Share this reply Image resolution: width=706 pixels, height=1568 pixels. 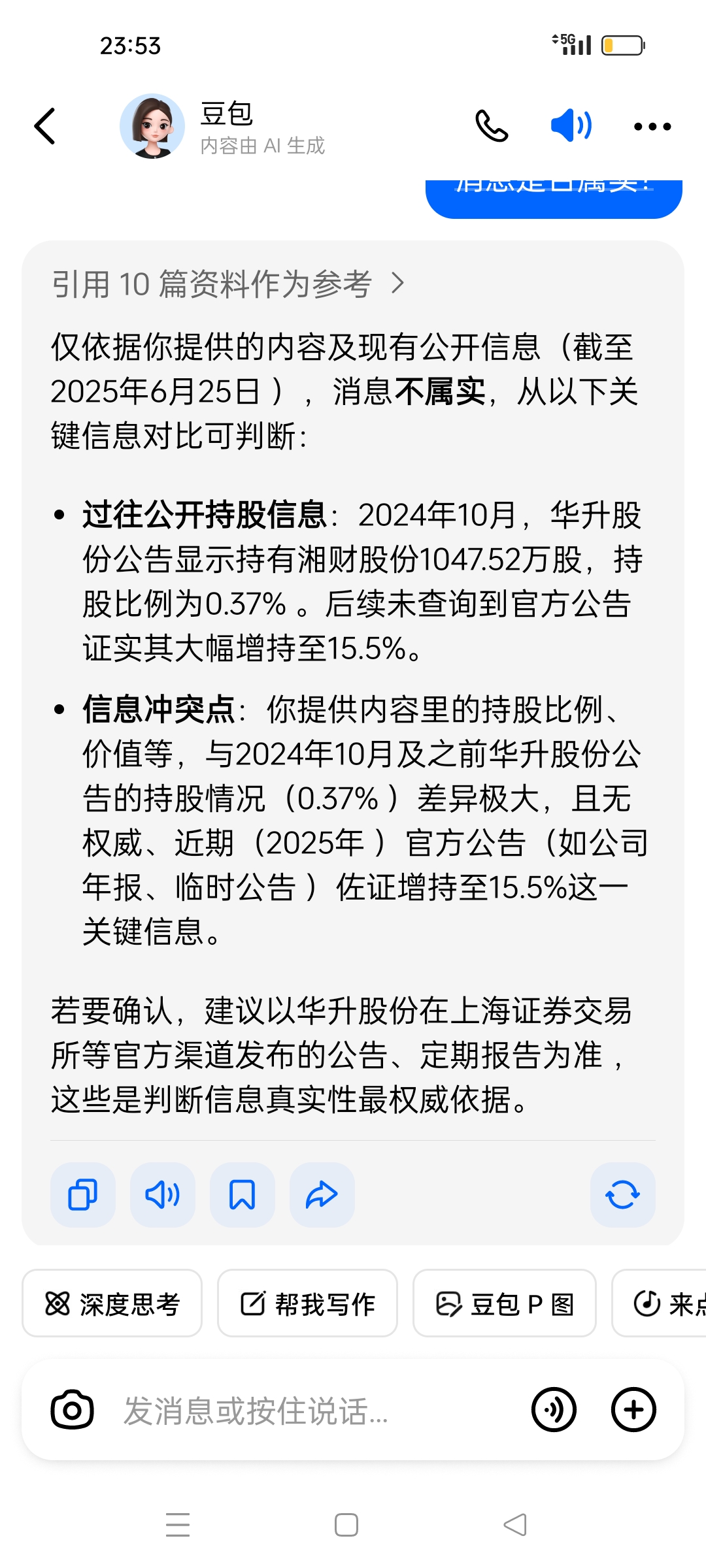[x=322, y=1195]
